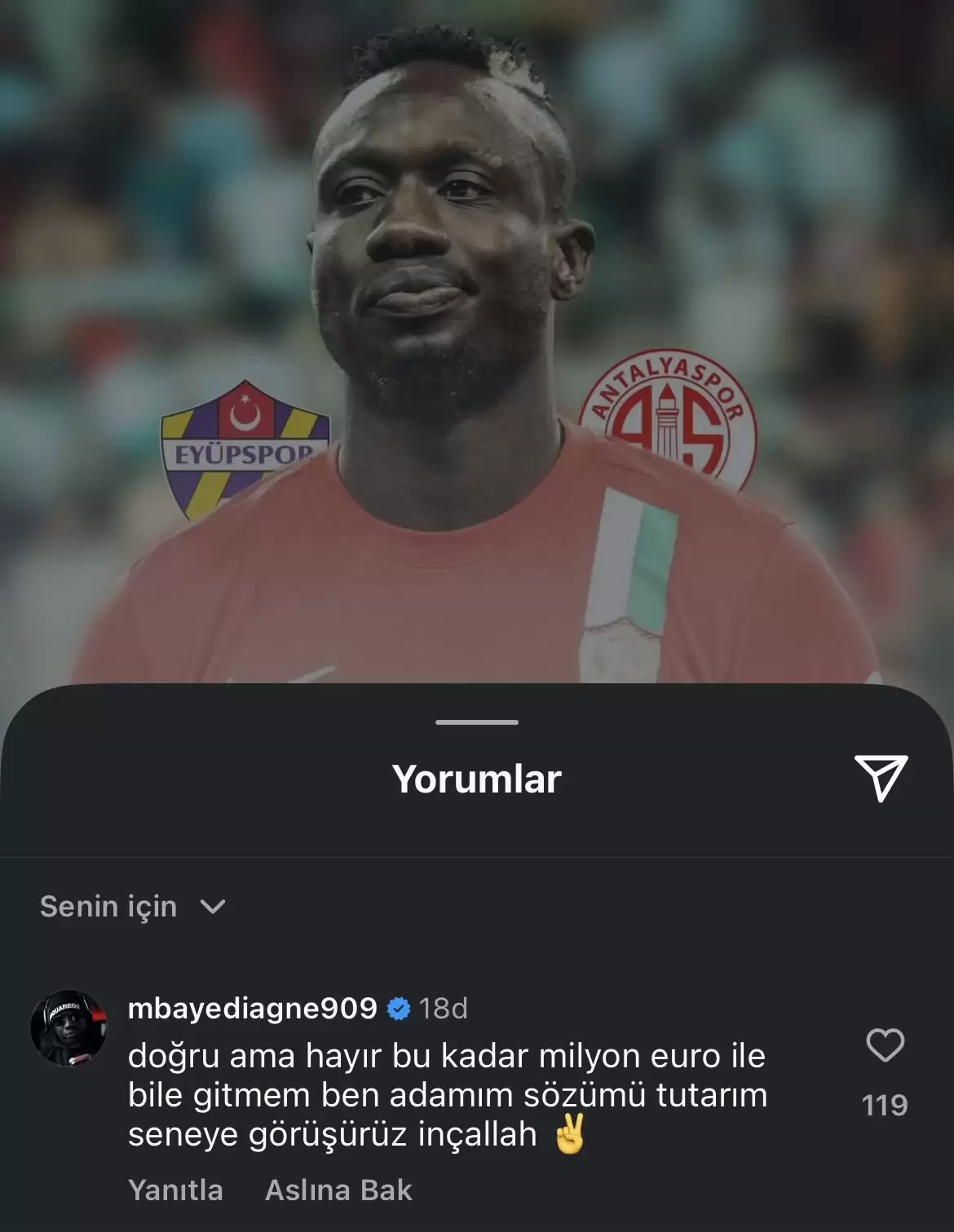This screenshot has height=1232, width=954.
Task: Tap Aslına Bak to see the original text
Action: pos(338,1190)
